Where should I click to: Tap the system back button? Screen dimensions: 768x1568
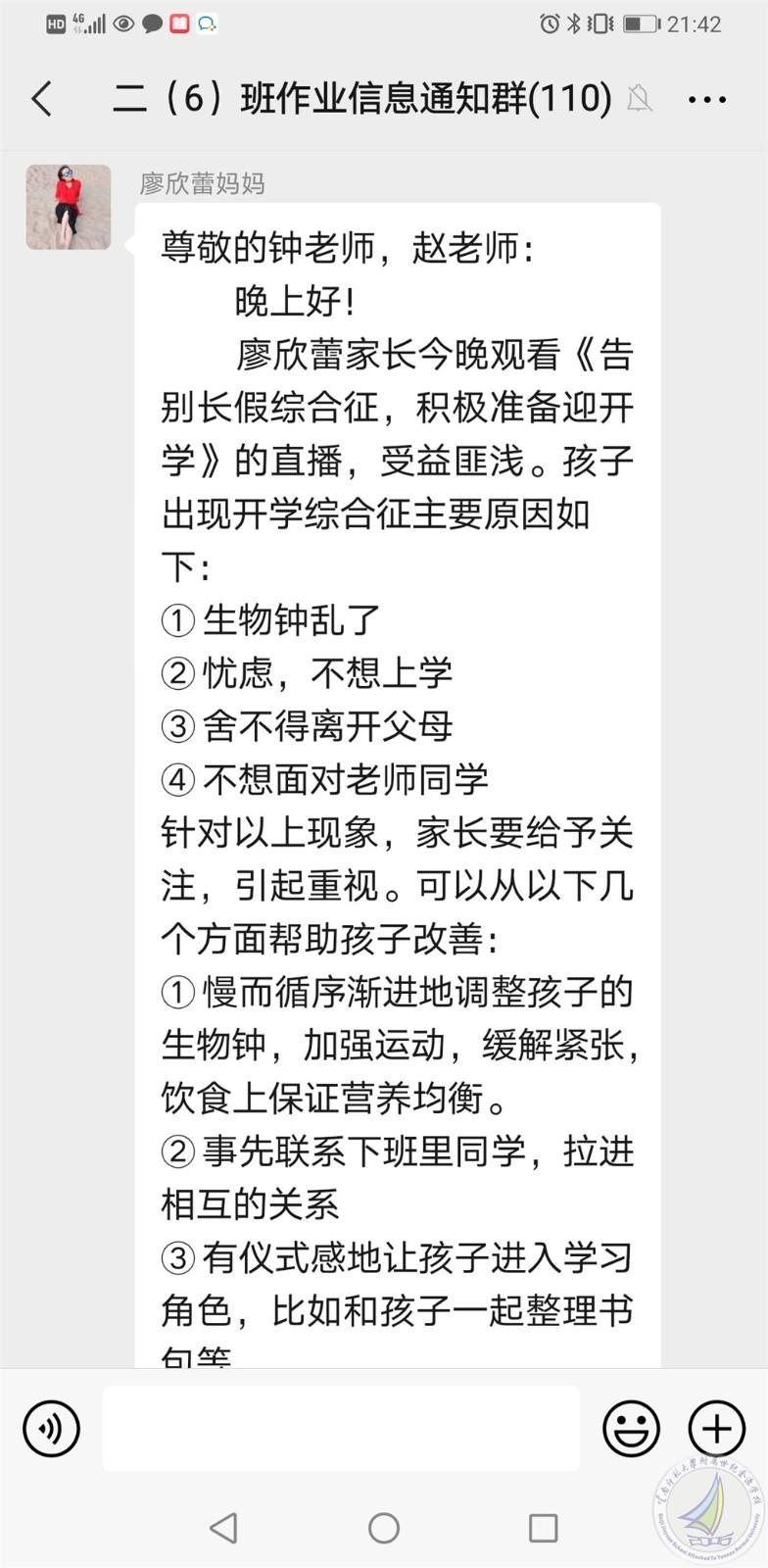(224, 1527)
